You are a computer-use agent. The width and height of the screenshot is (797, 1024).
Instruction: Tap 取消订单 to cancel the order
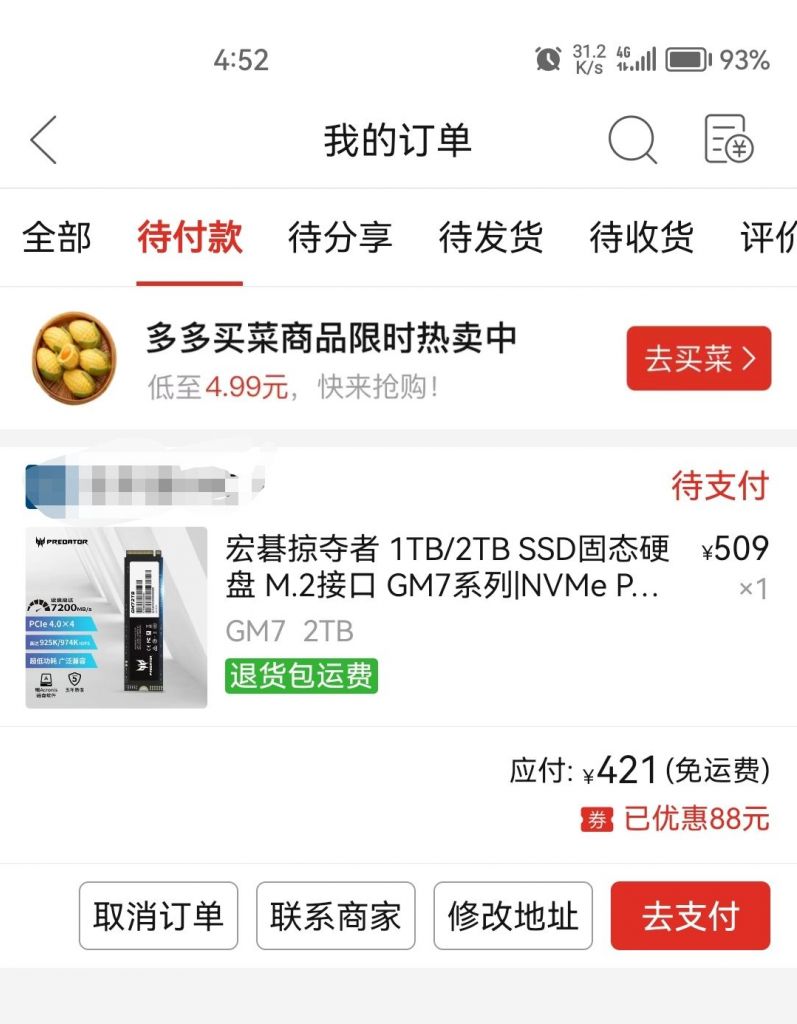click(159, 915)
